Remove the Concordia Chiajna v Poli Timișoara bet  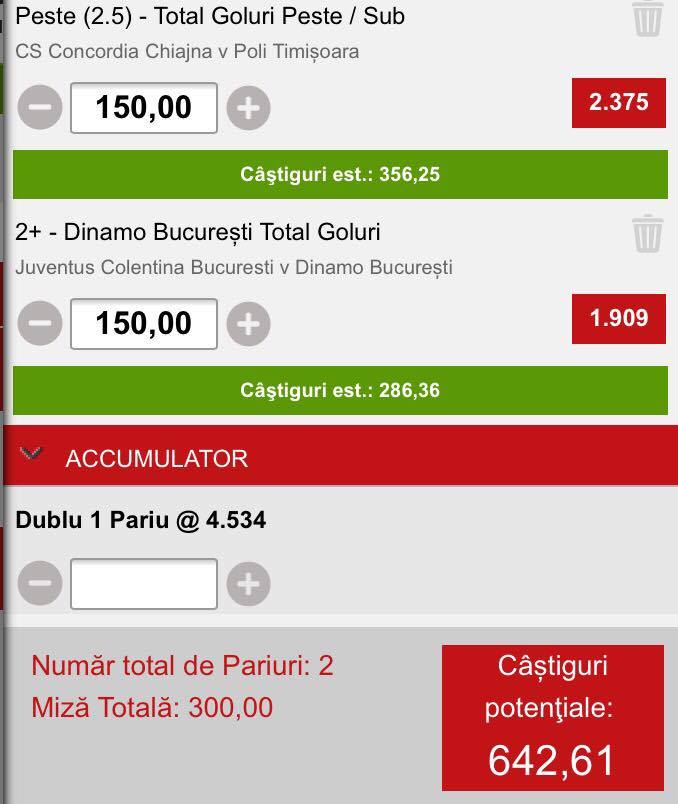[647, 18]
